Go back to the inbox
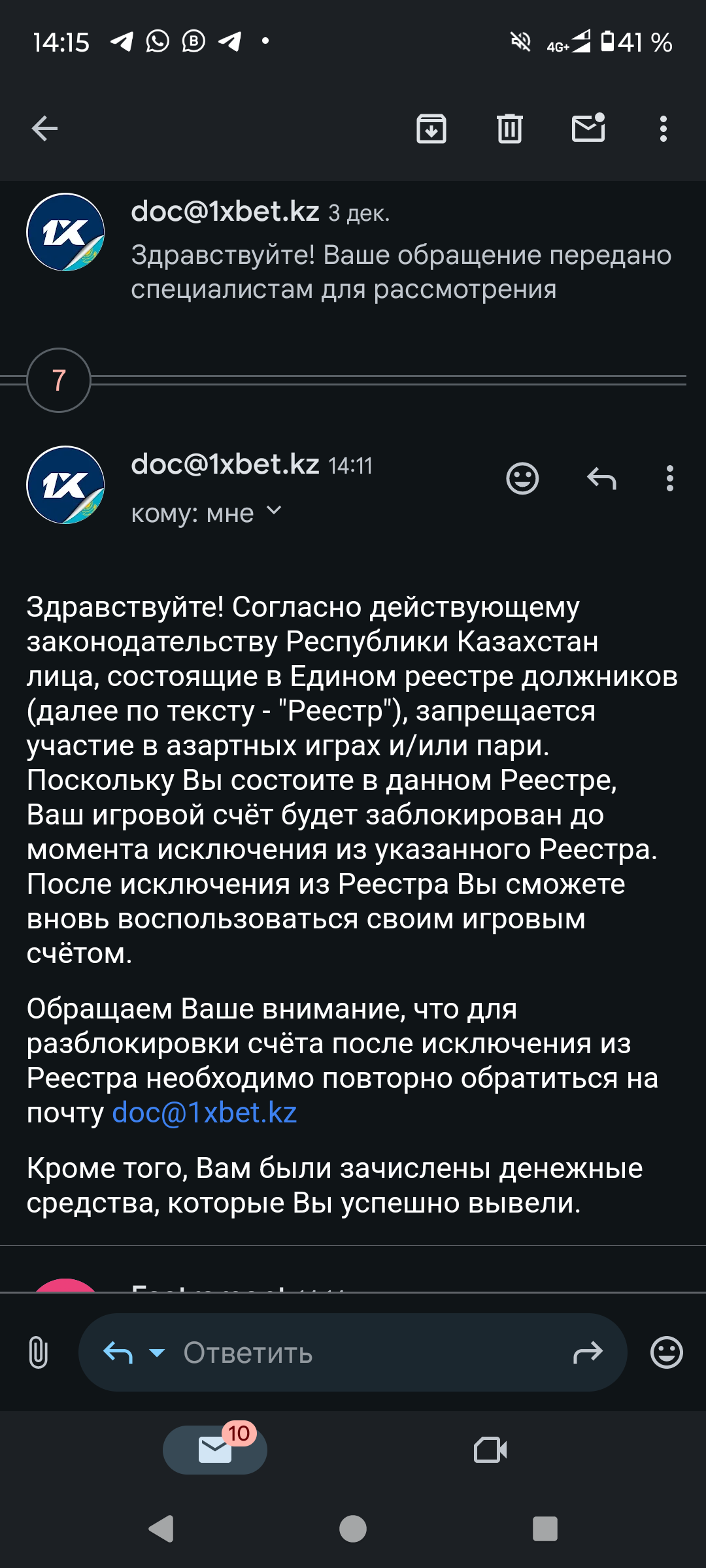The height and width of the screenshot is (1568, 706). tap(44, 129)
